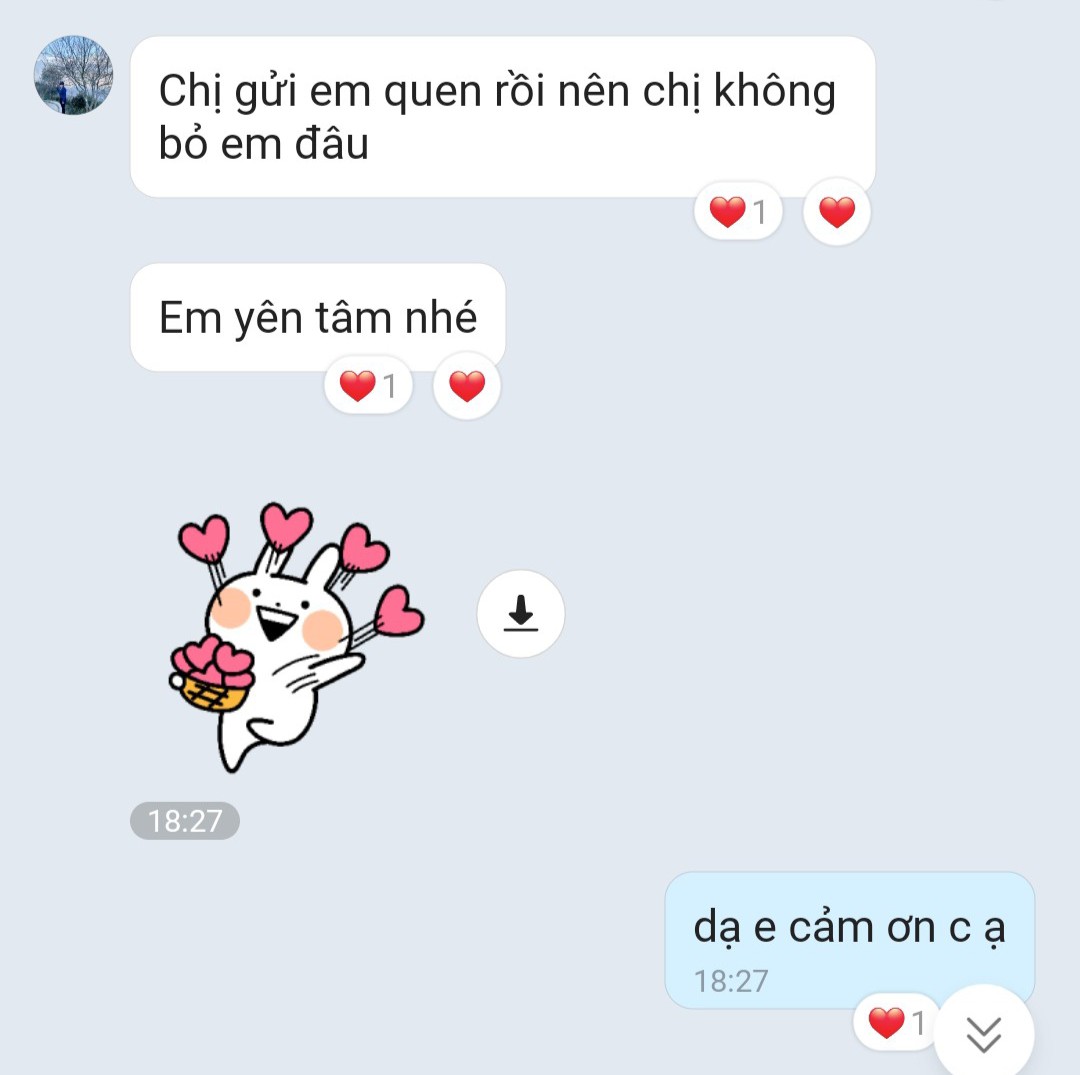
Task: Open the sender's profile avatar
Action: point(73,75)
